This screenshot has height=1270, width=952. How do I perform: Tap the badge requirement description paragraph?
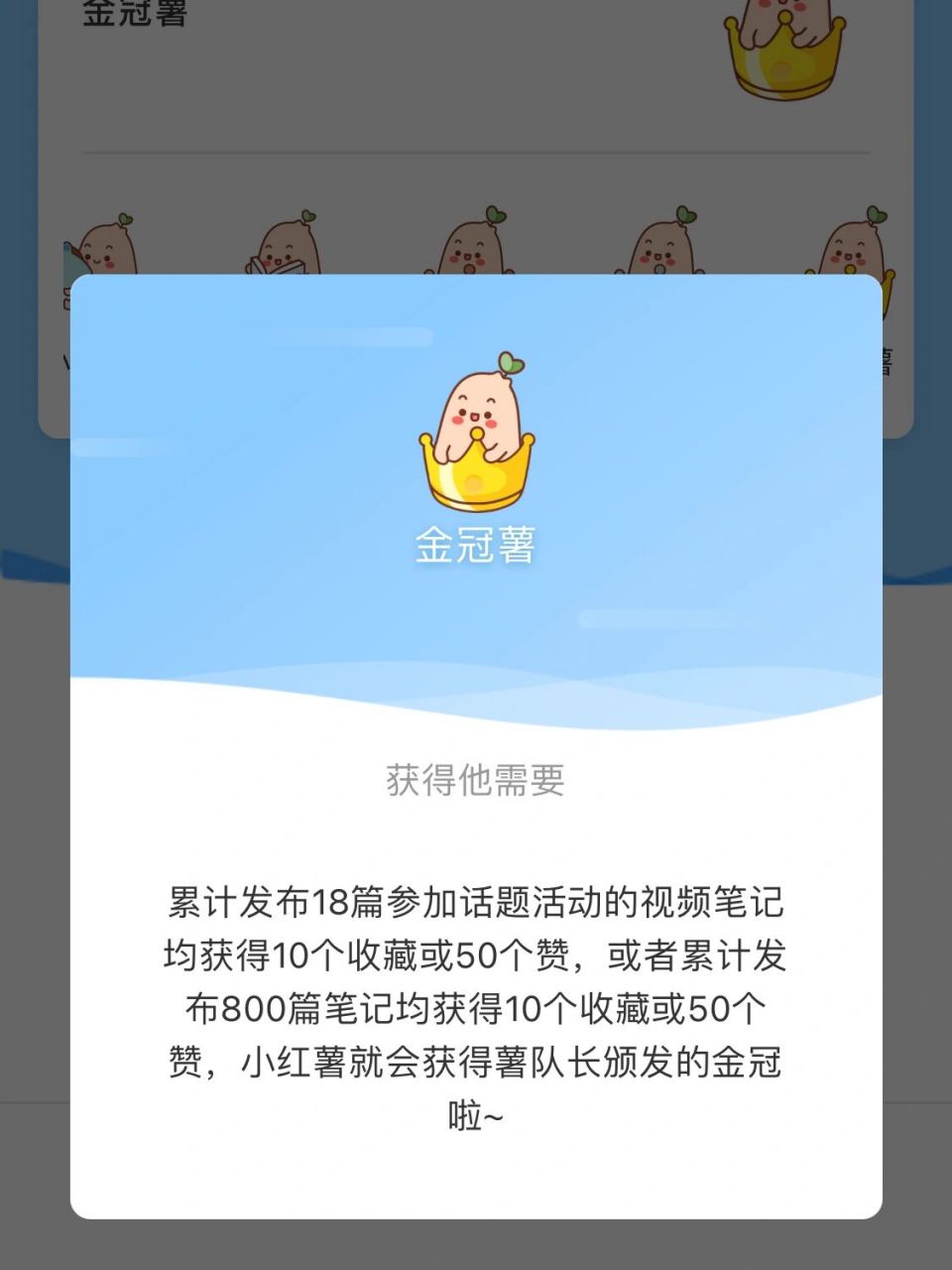click(x=476, y=1002)
